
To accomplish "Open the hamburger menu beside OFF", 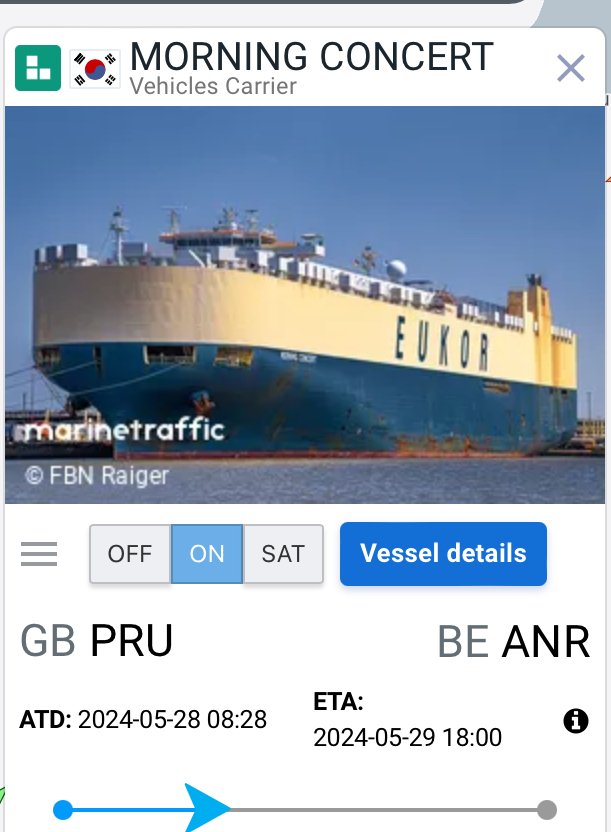I will coord(39,554).
